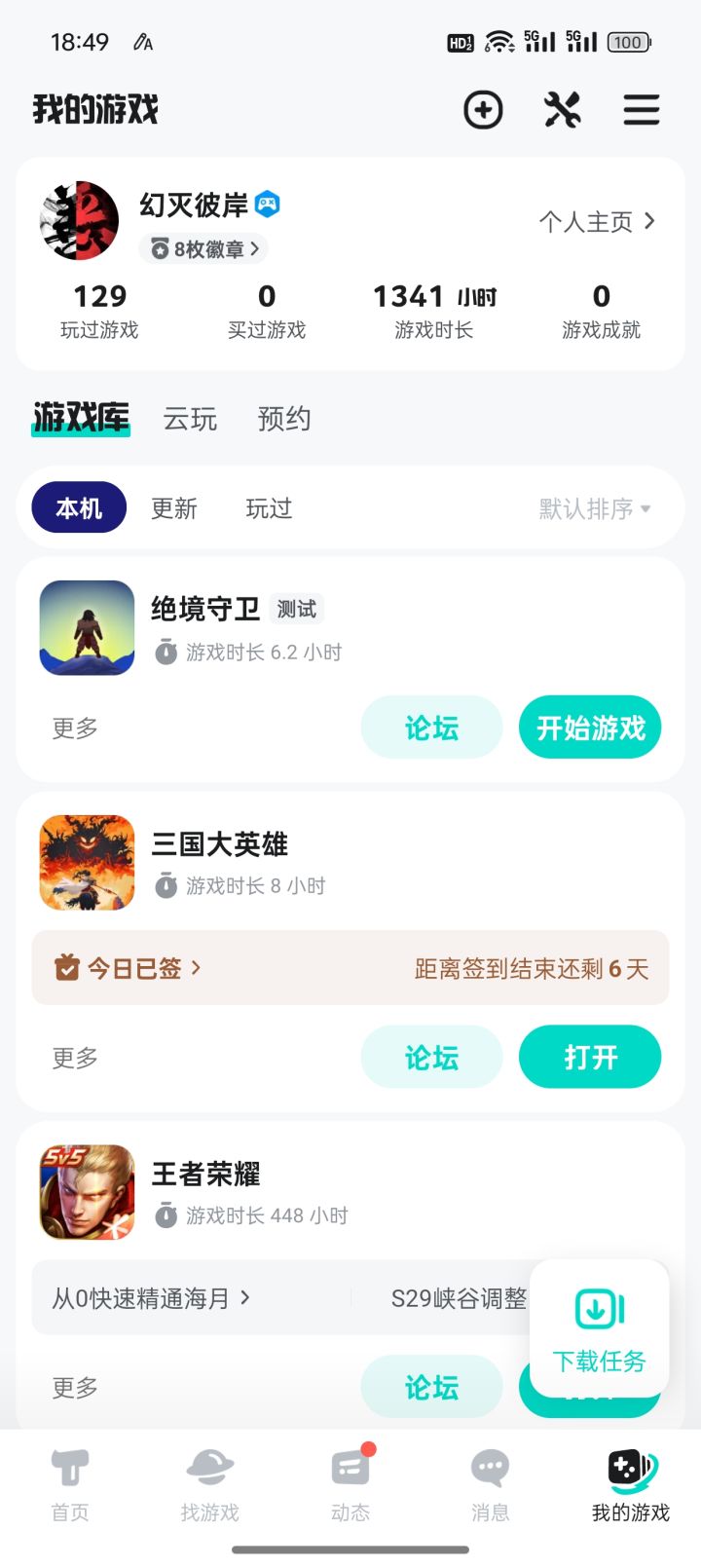The image size is (701, 1568).
Task: Expand the 8枚徽章 badges section
Action: tap(203, 249)
